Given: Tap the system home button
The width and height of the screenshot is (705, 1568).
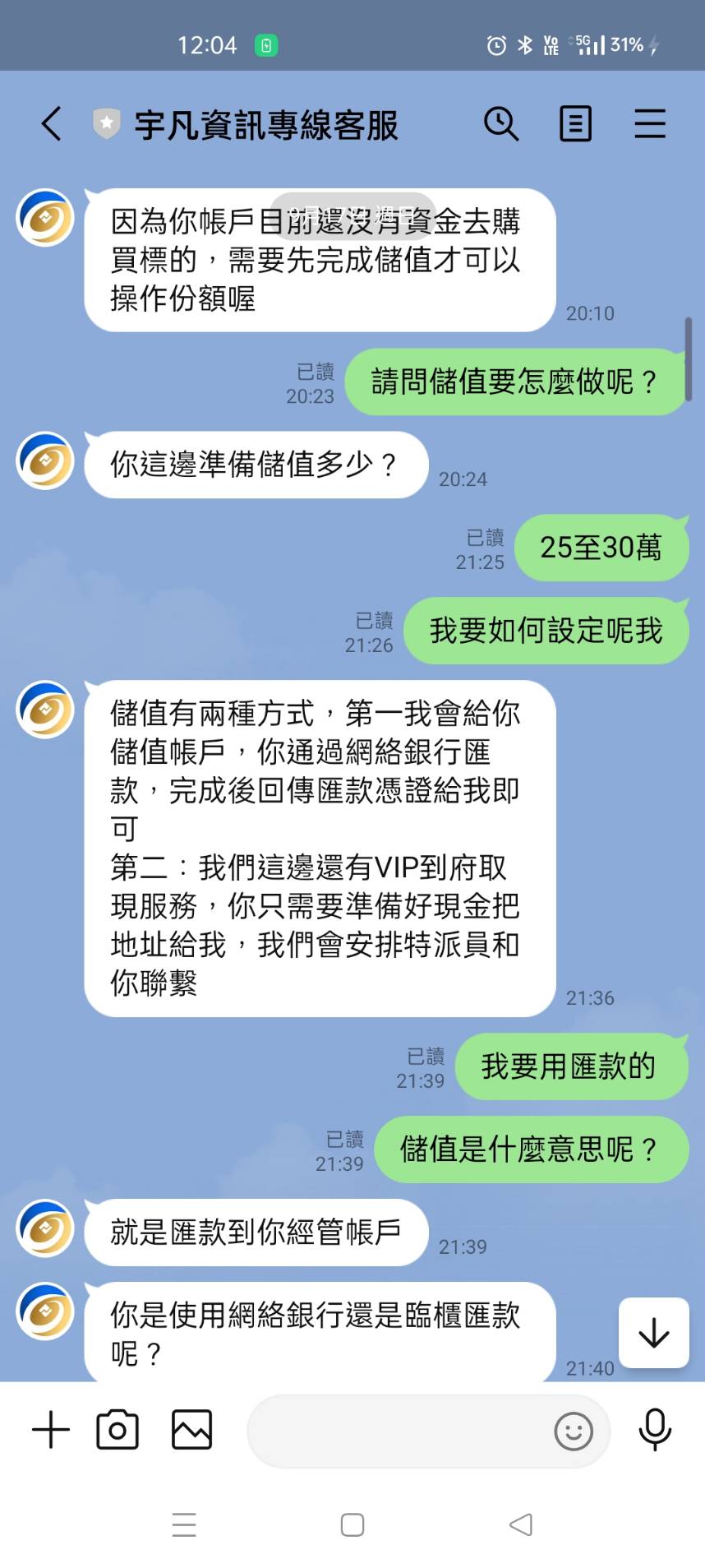Looking at the screenshot, I should coord(352,1525).
